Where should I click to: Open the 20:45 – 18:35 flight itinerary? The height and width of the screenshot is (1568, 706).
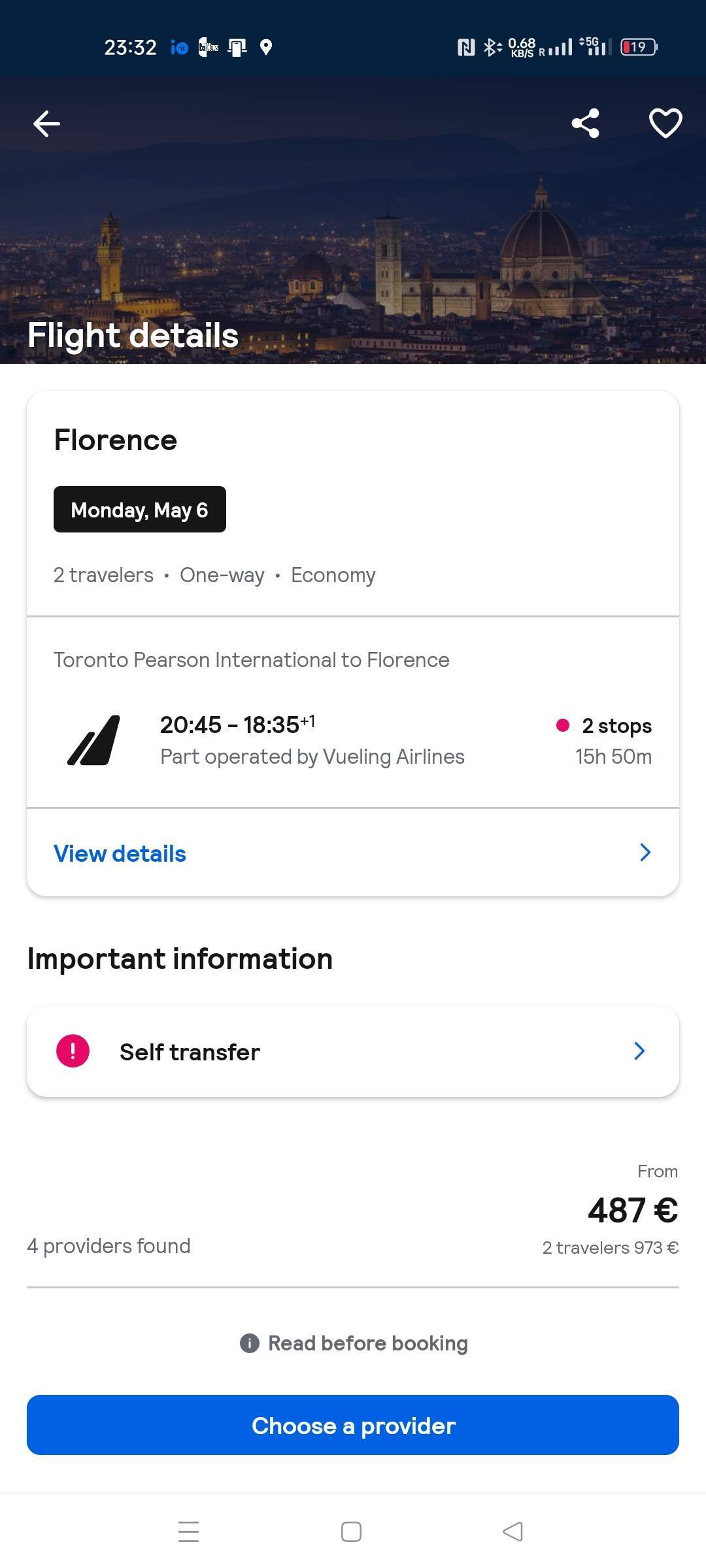point(353,741)
